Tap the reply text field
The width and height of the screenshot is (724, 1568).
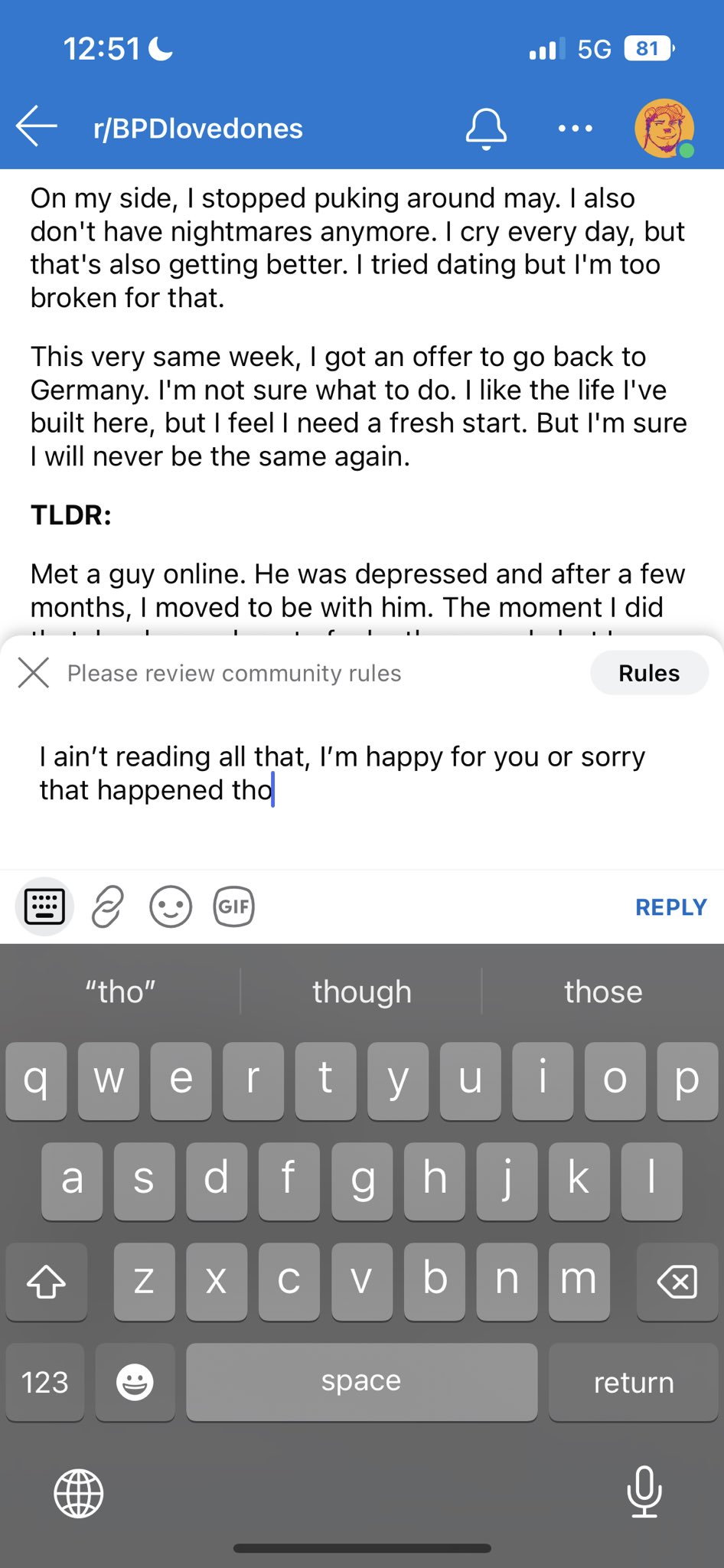360,789
